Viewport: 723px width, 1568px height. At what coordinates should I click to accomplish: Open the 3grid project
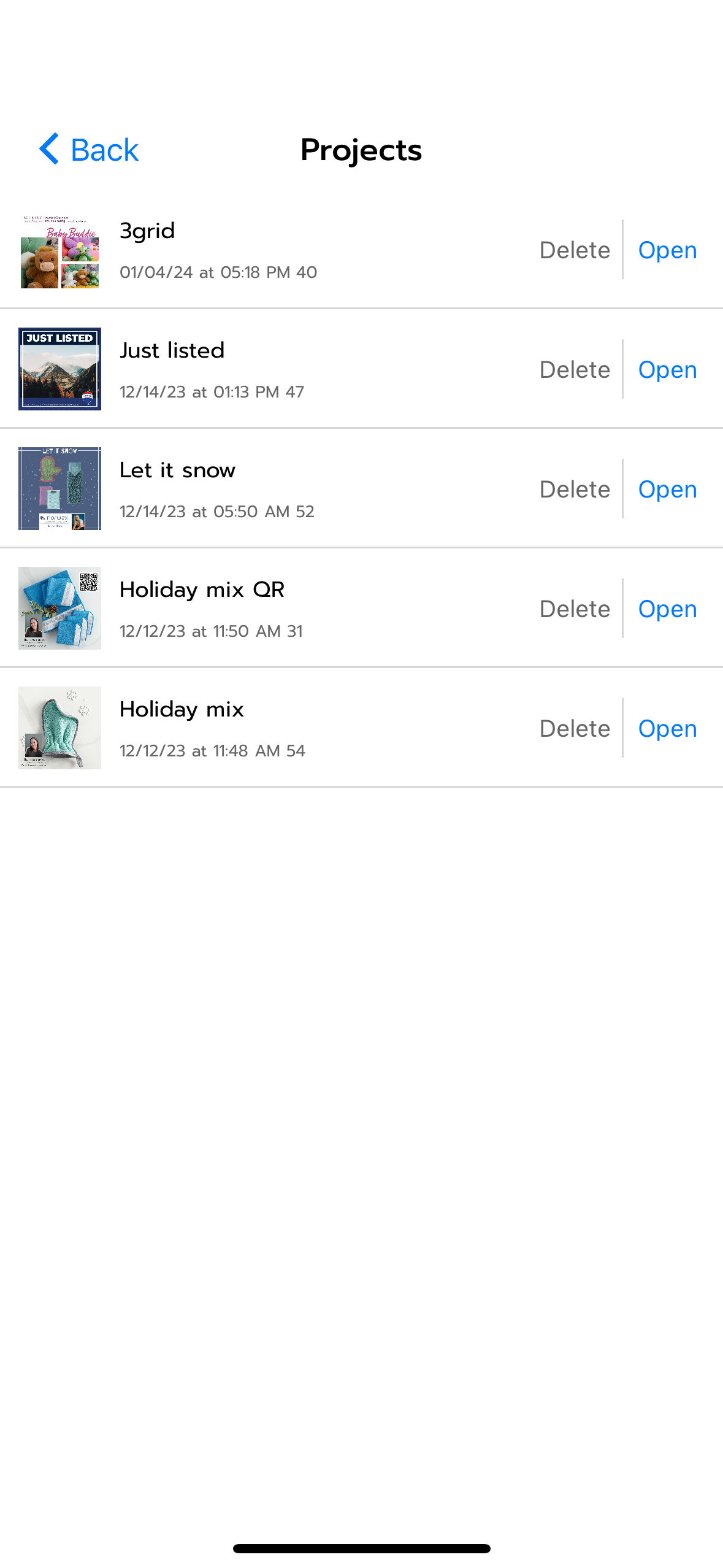click(667, 250)
